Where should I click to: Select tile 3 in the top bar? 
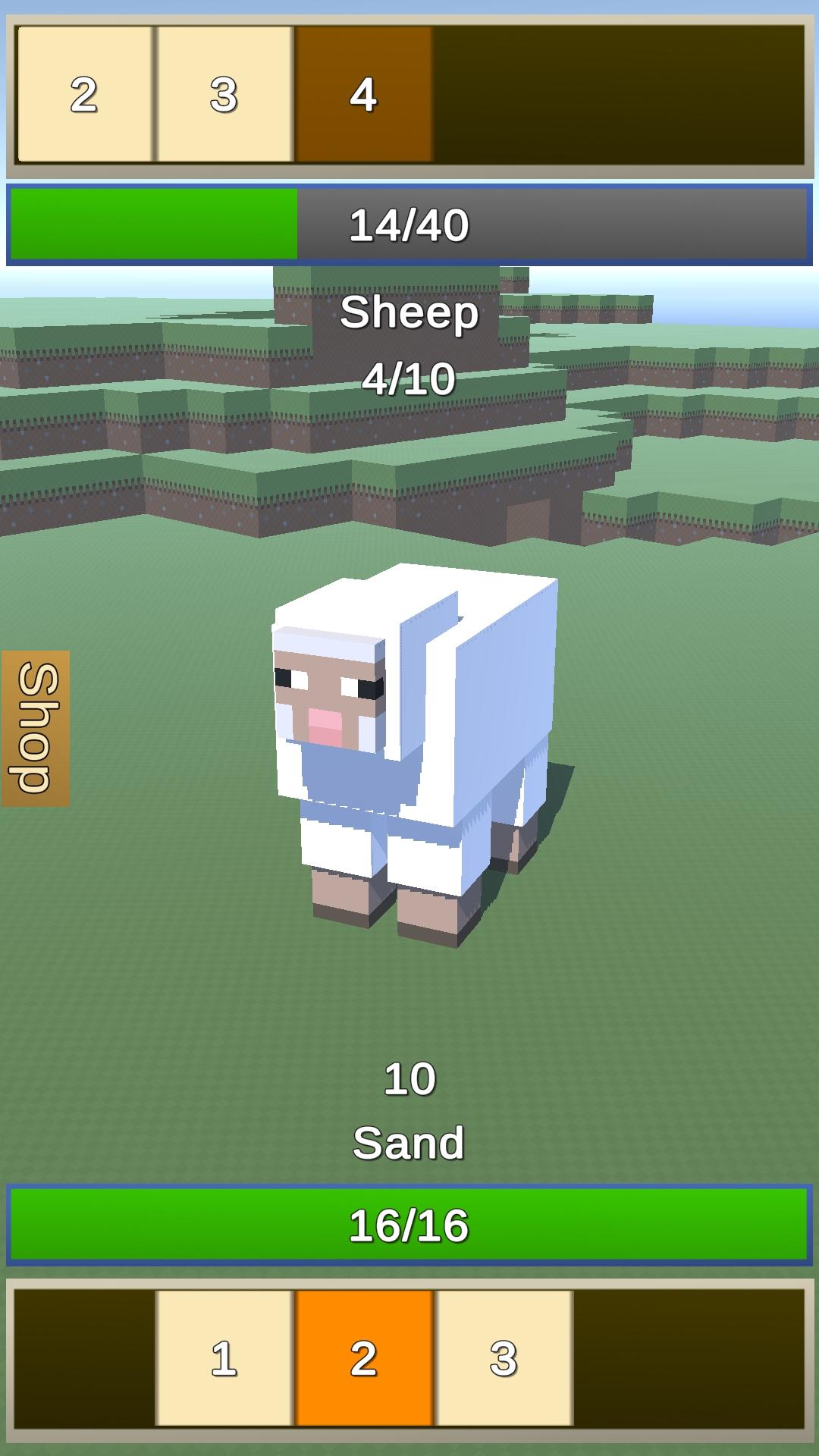pos(224,94)
